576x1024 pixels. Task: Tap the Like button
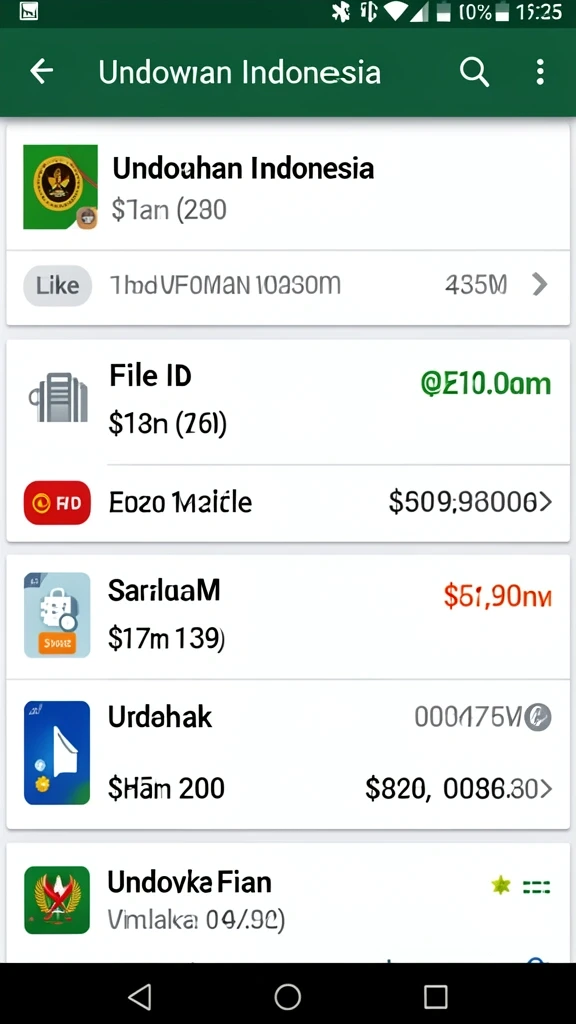57,285
